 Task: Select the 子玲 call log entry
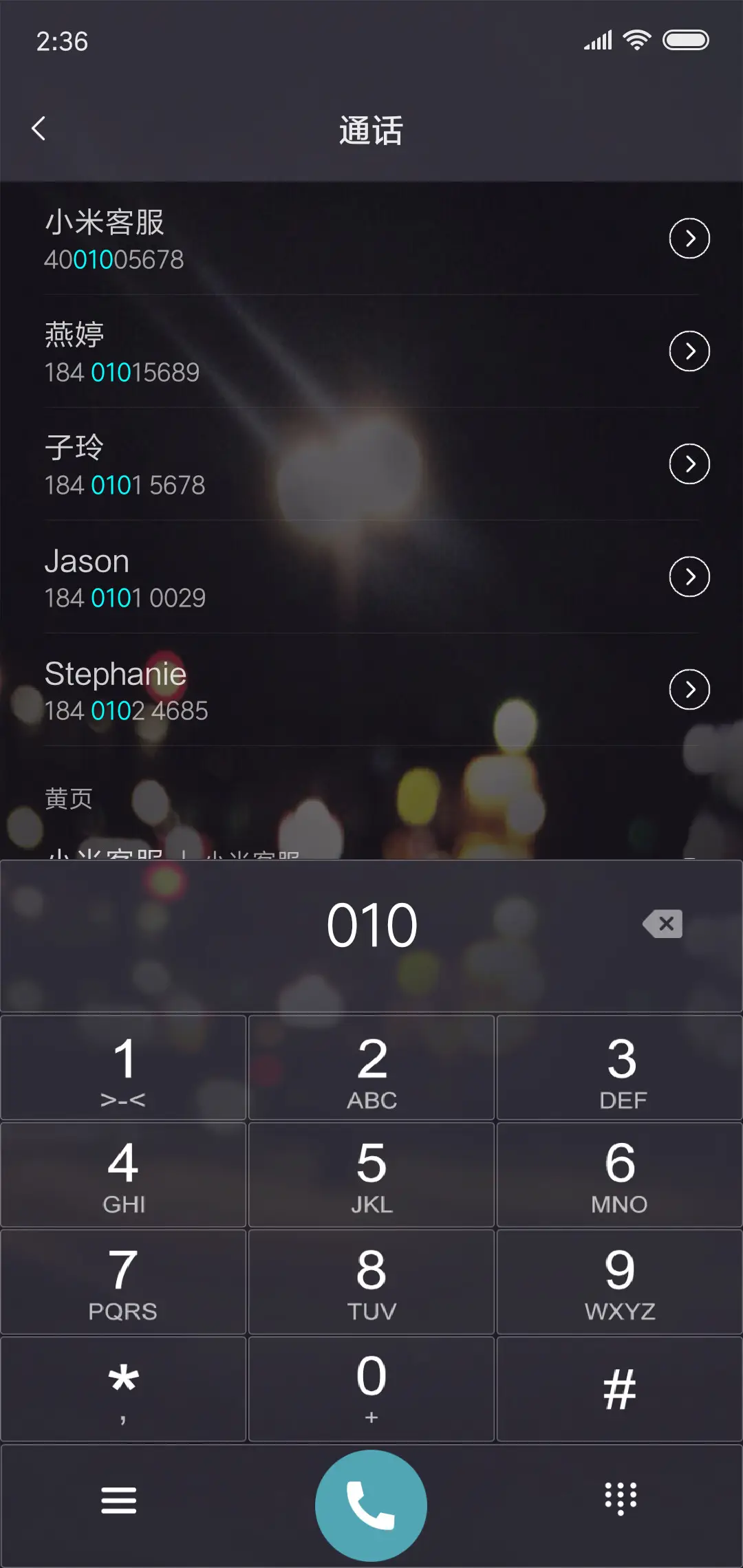(x=275, y=464)
